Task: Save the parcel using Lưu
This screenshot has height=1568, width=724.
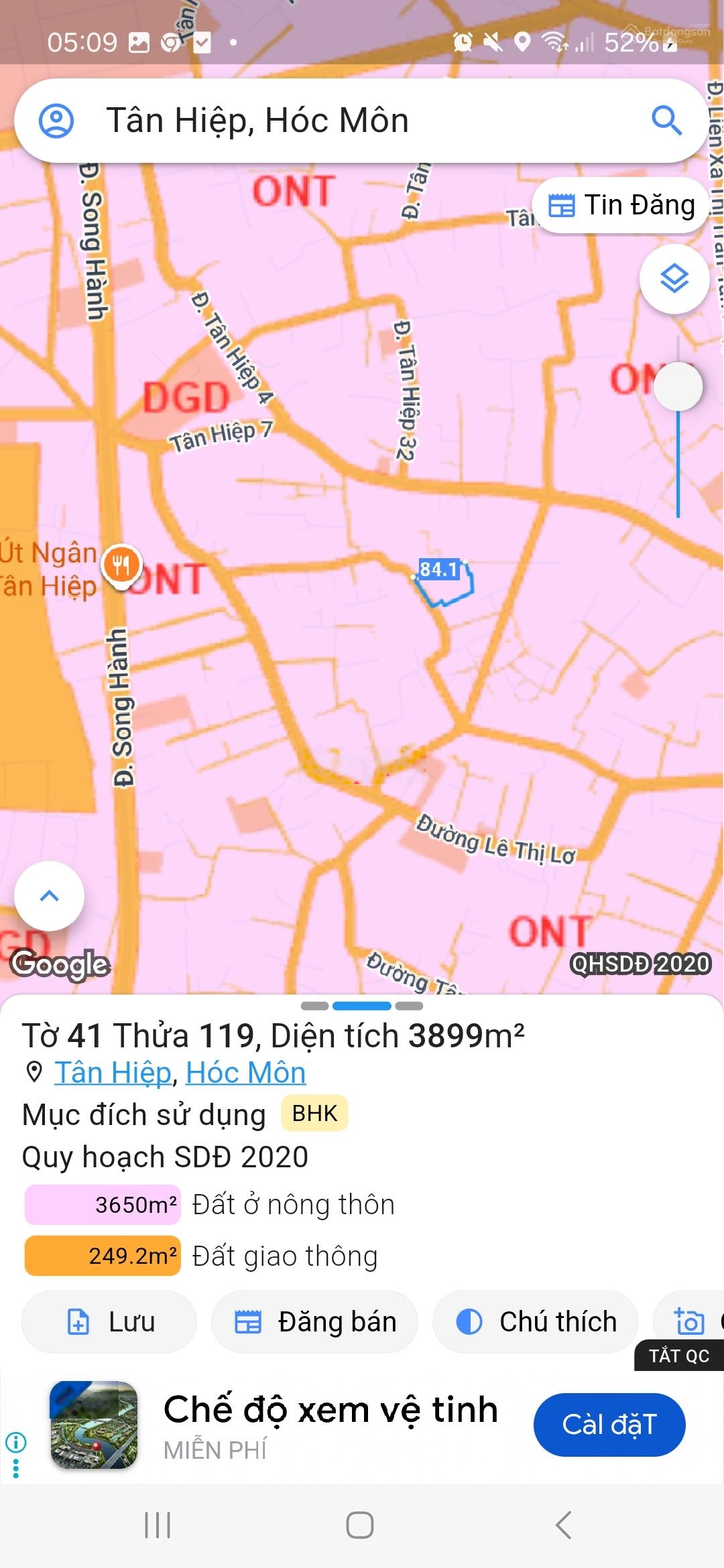Action: tap(109, 1321)
